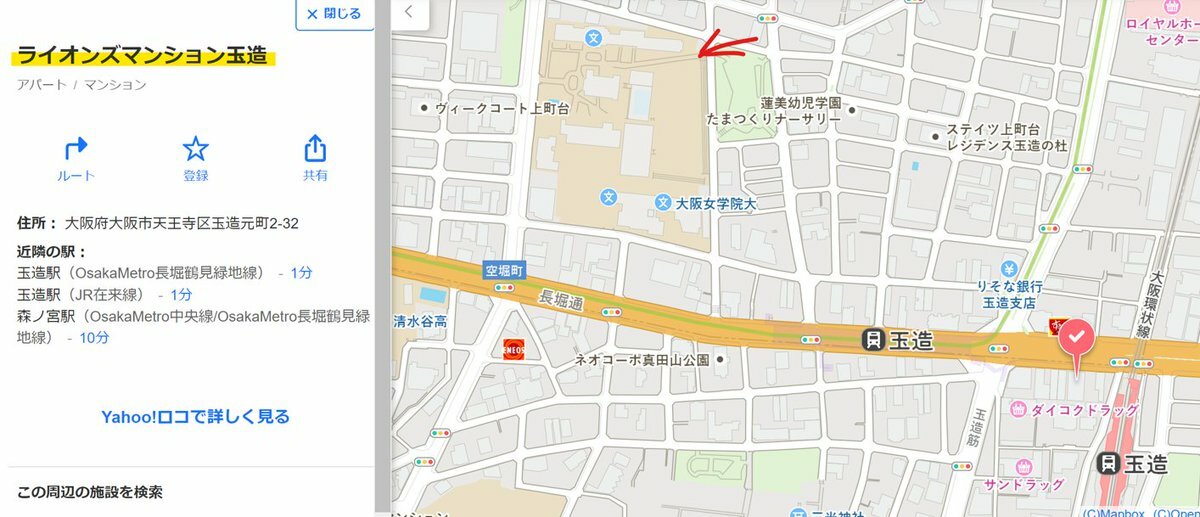Tap the 1分 link for 玉造駅 OsakaMetro
This screenshot has height=517, width=1200.
(301, 272)
